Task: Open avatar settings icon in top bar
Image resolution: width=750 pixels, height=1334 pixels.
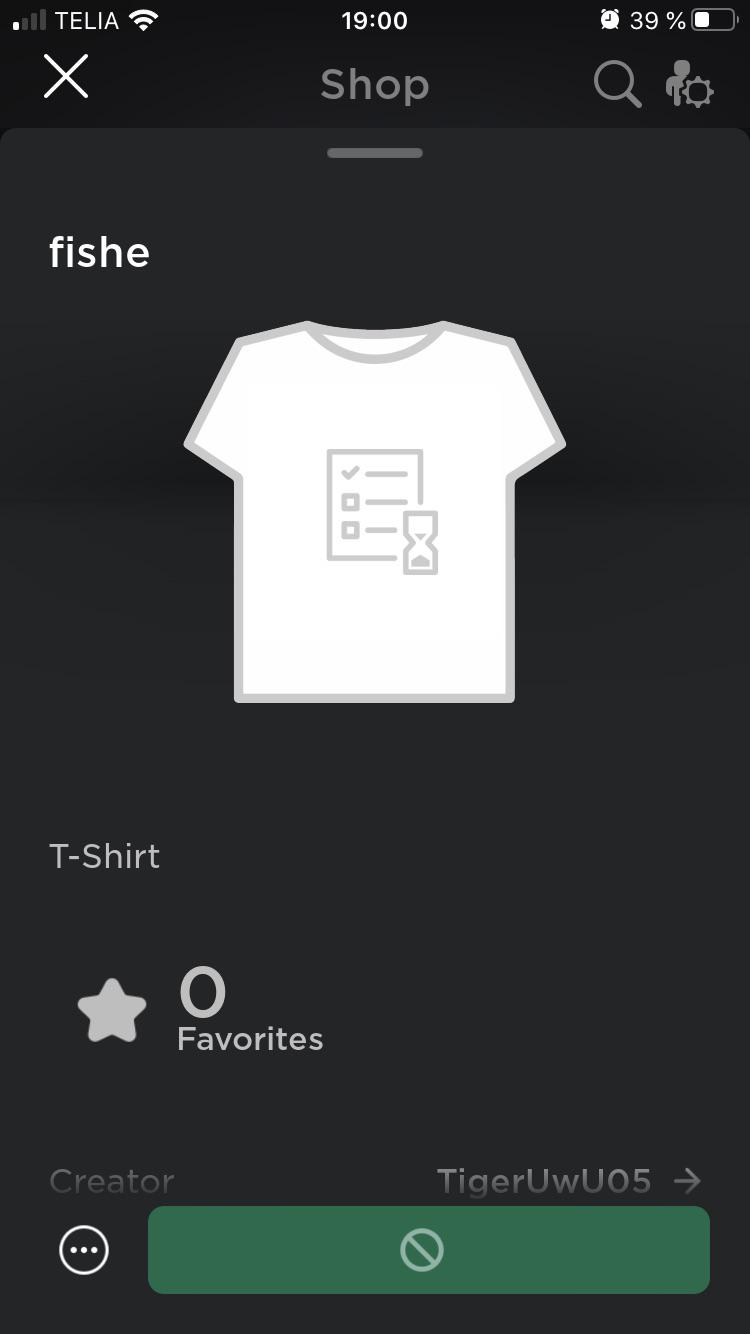Action: click(689, 84)
